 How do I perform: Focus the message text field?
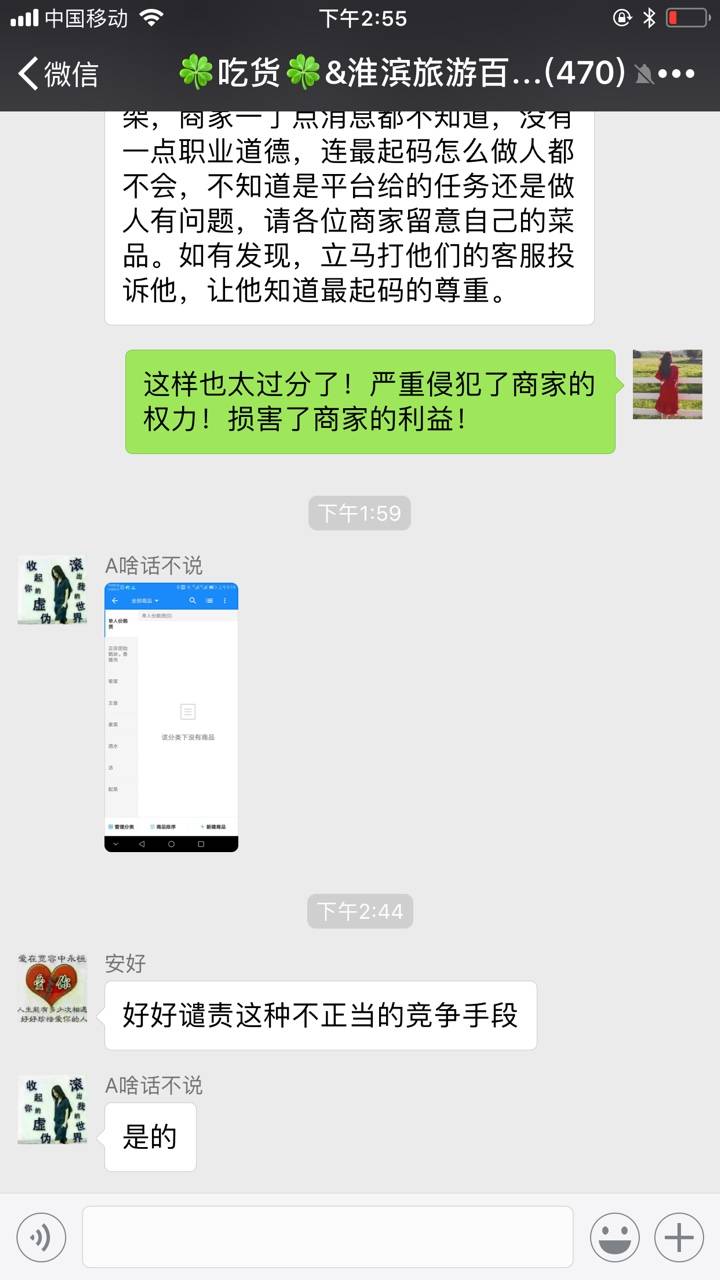(327, 1238)
